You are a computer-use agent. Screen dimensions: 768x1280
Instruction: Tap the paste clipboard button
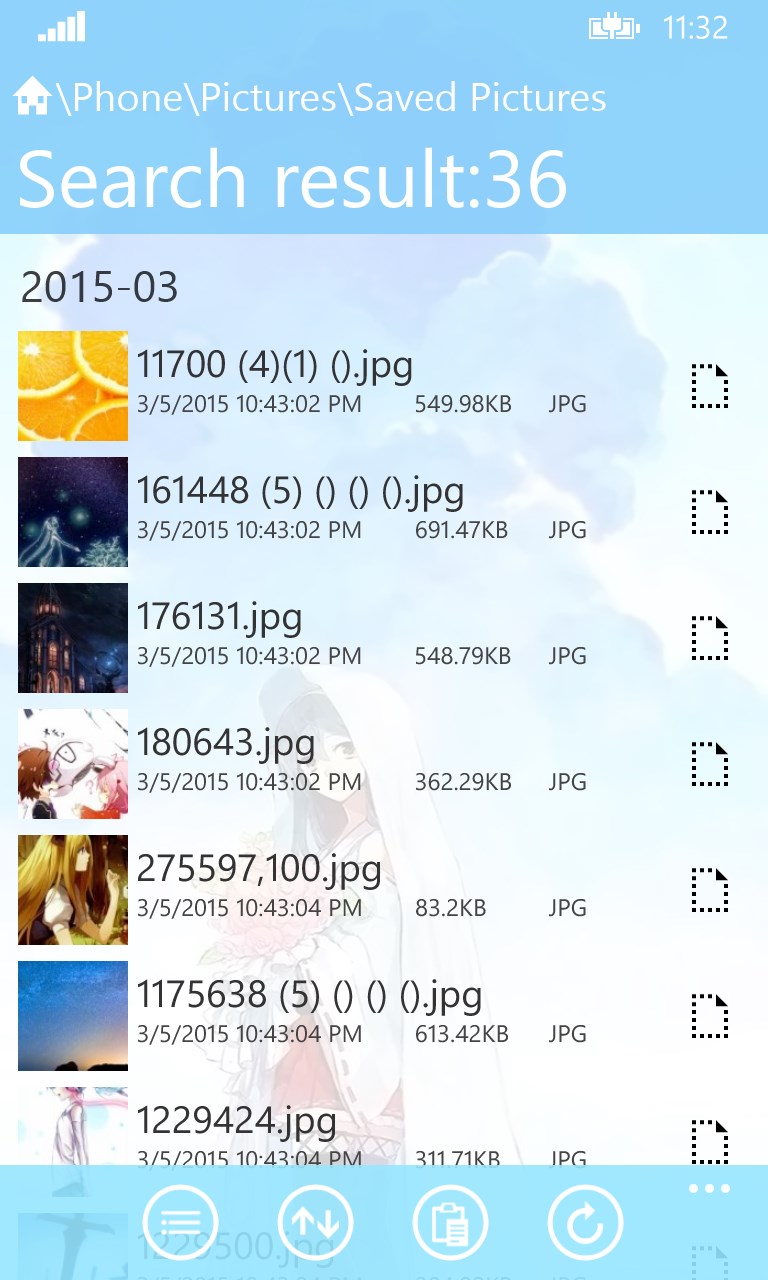[450, 1222]
